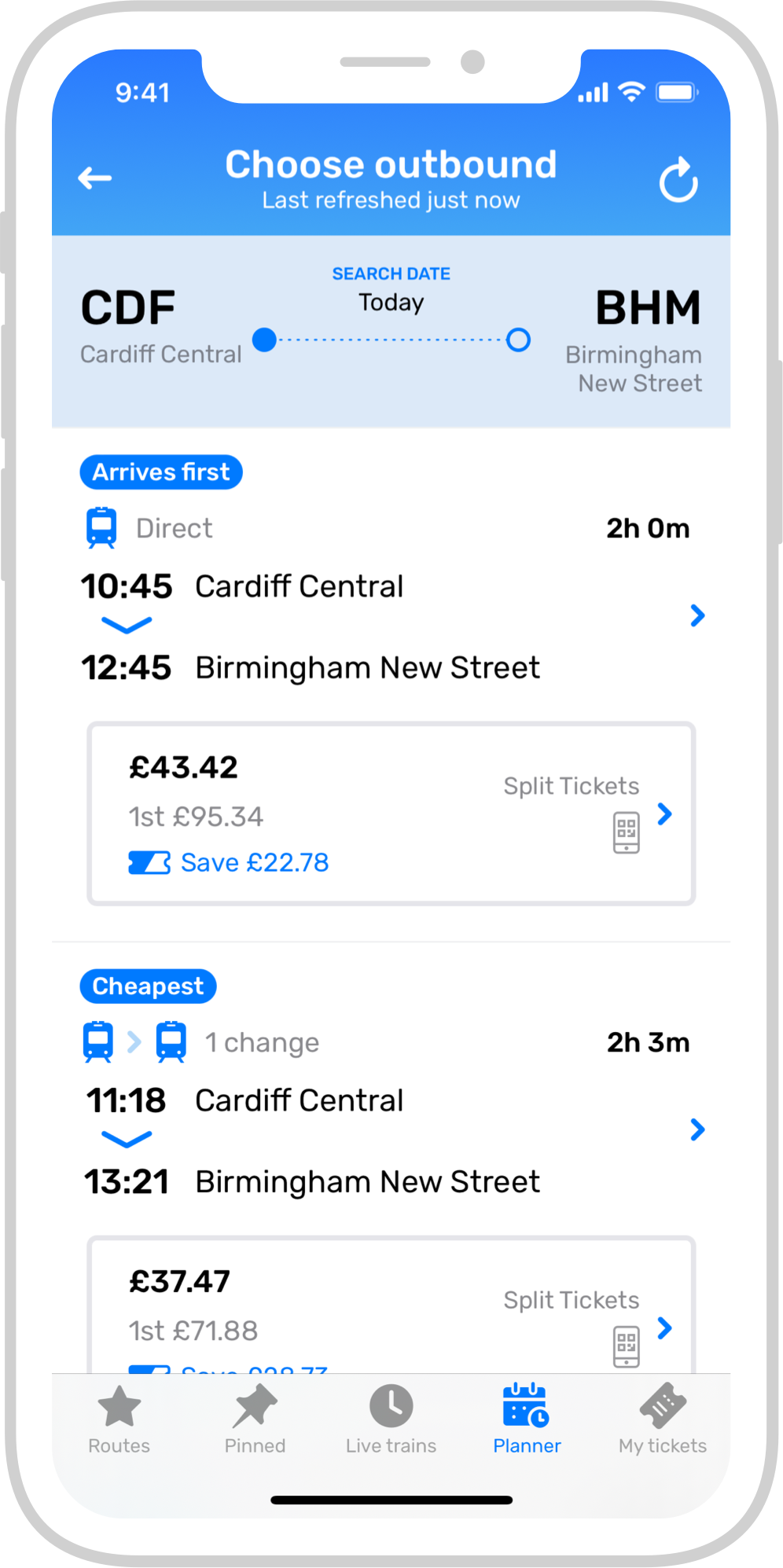Select the Cardiff Central endpoint dot
This screenshot has height=1568, width=783.
[265, 340]
